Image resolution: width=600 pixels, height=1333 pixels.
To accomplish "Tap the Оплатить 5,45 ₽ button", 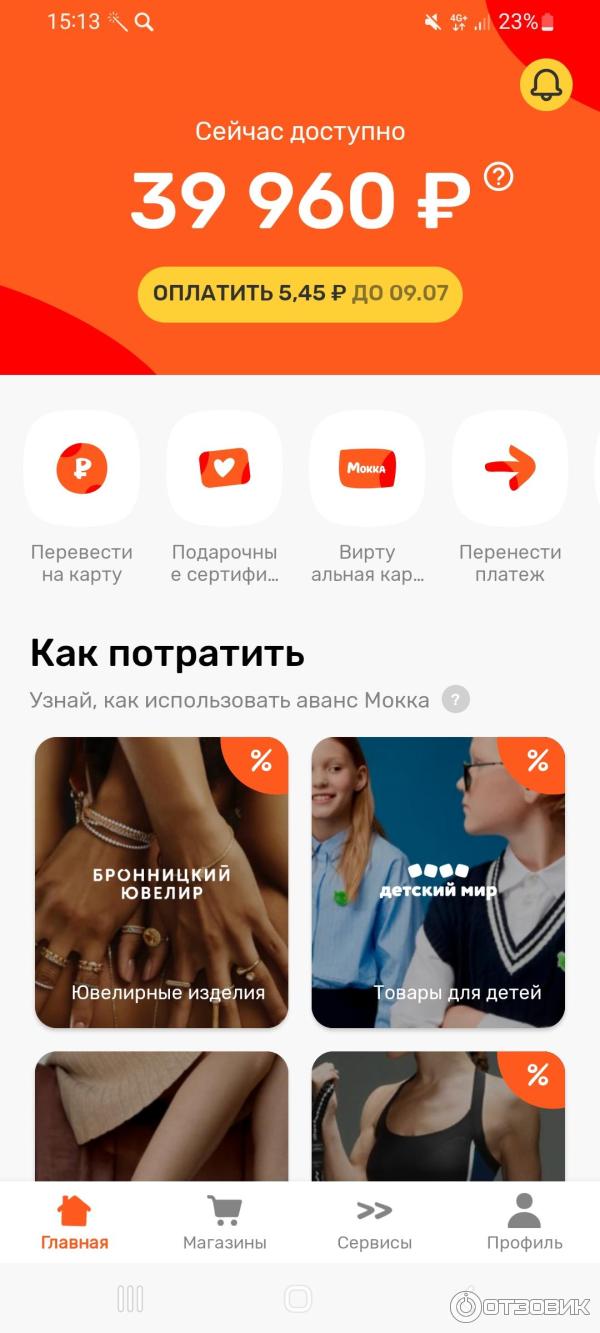I will 300,294.
